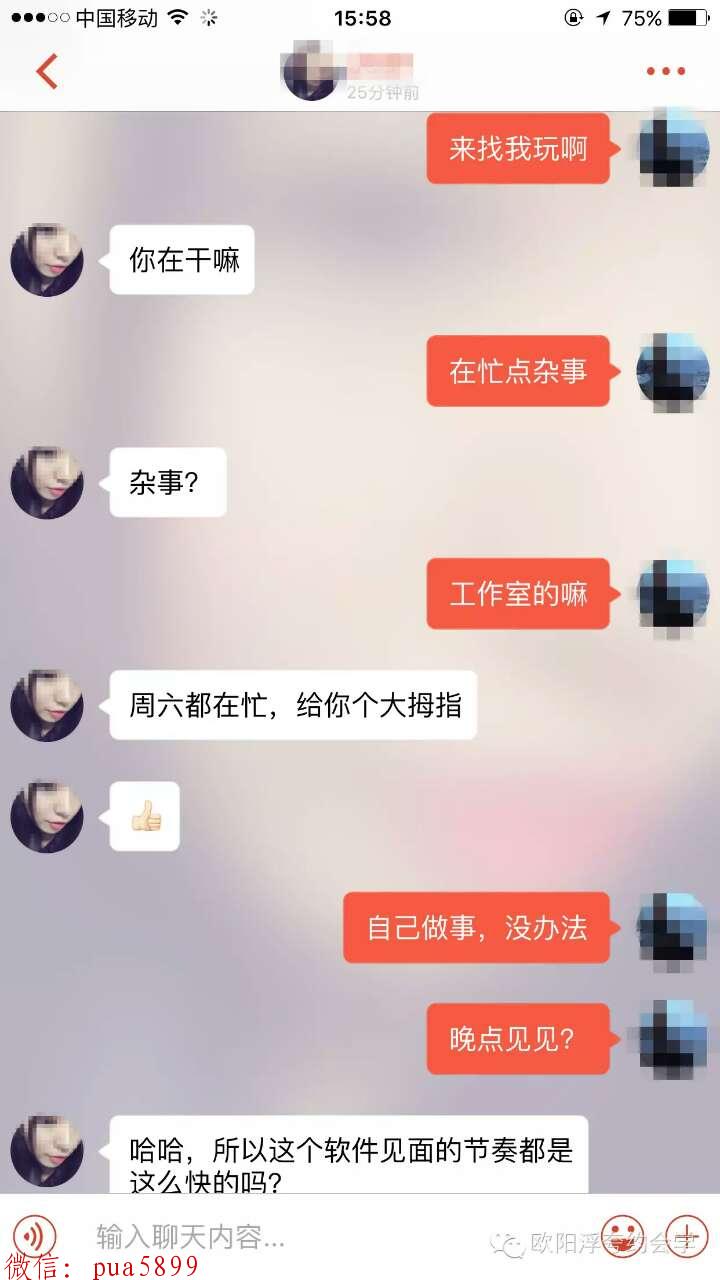
Task: Open the three-dot overflow menu at top right
Action: 664,70
